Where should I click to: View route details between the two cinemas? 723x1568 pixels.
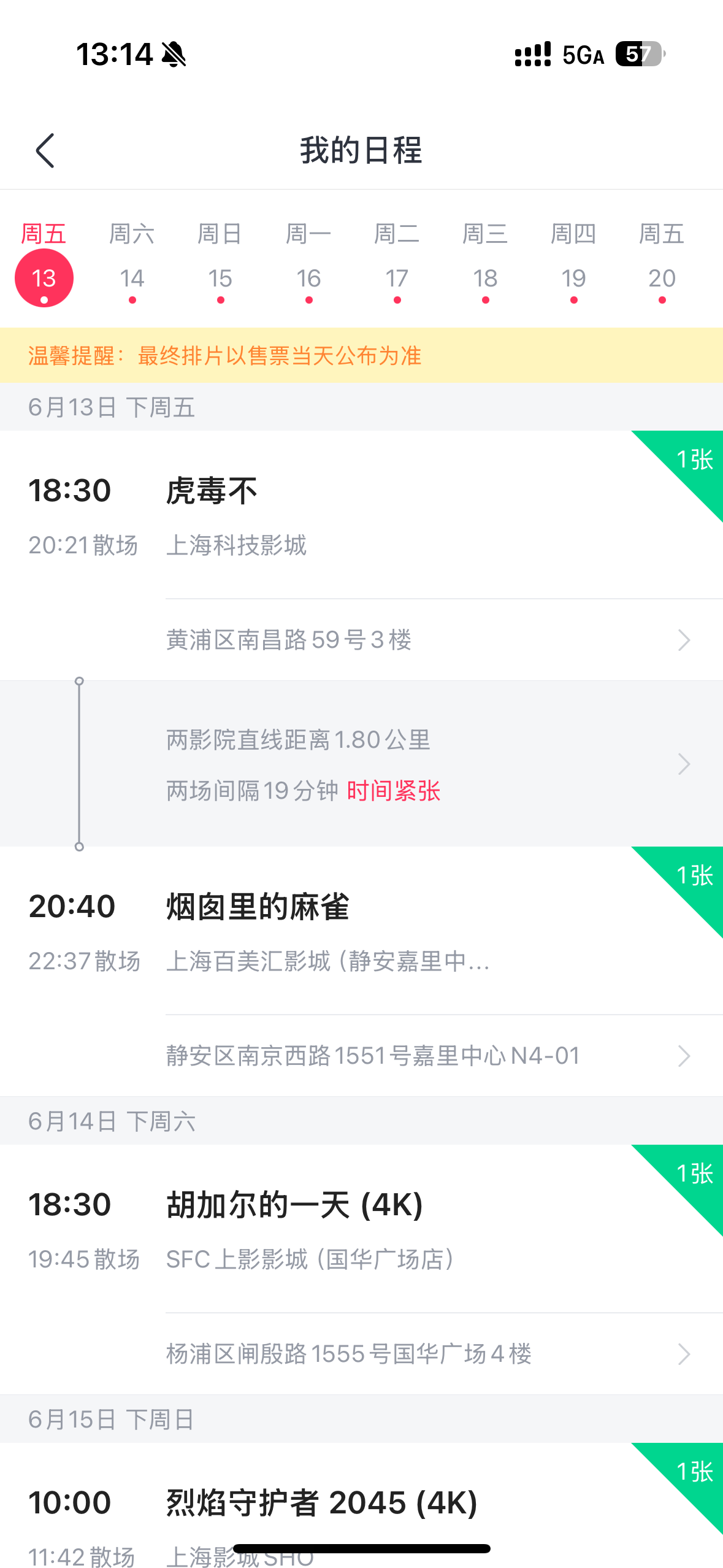(x=361, y=764)
